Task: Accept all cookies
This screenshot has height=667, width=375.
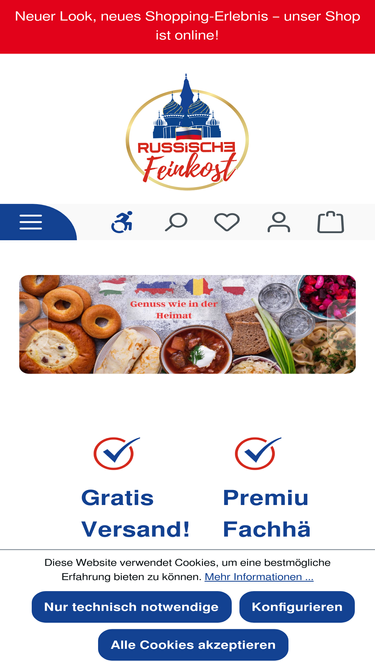Action: (x=193, y=644)
